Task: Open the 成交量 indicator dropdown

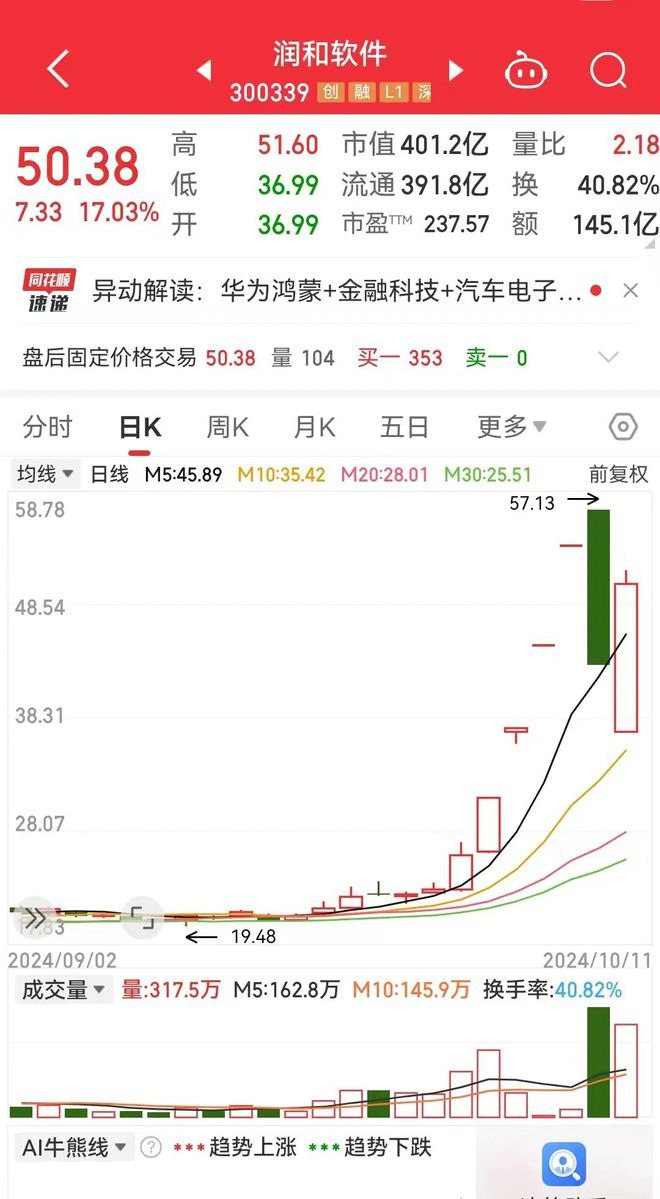Action: point(63,990)
